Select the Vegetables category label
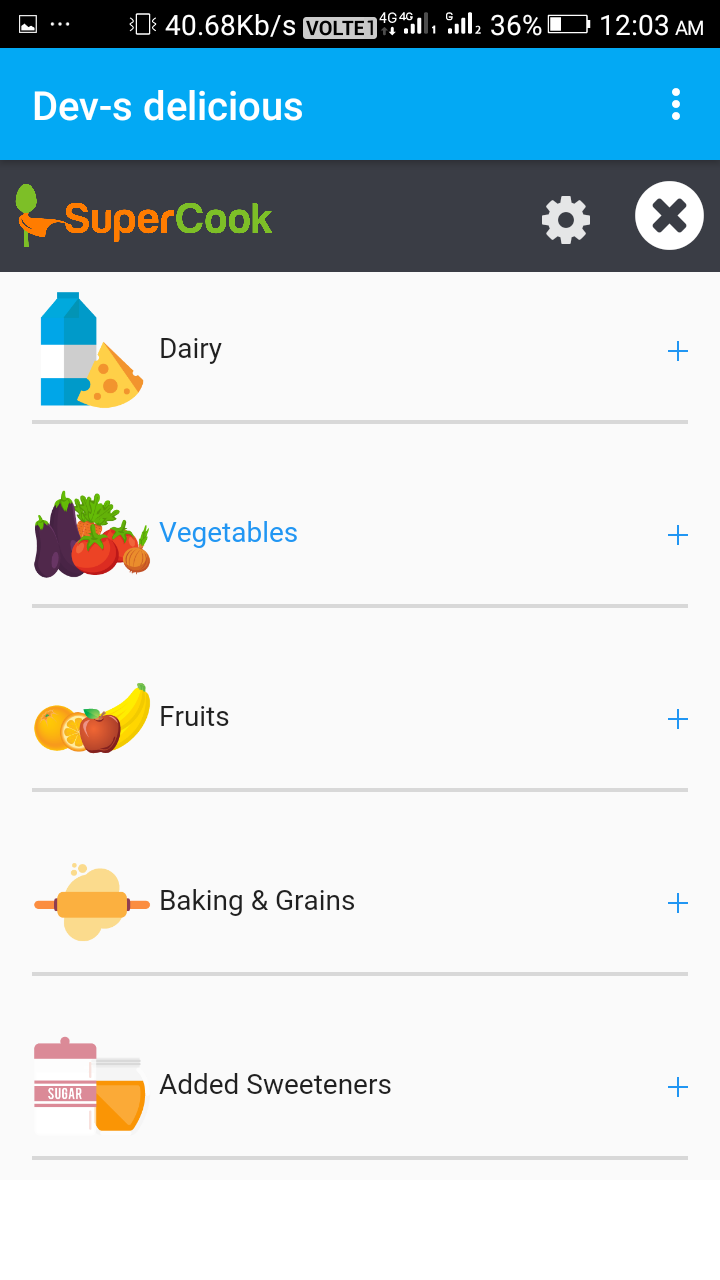 click(x=228, y=533)
